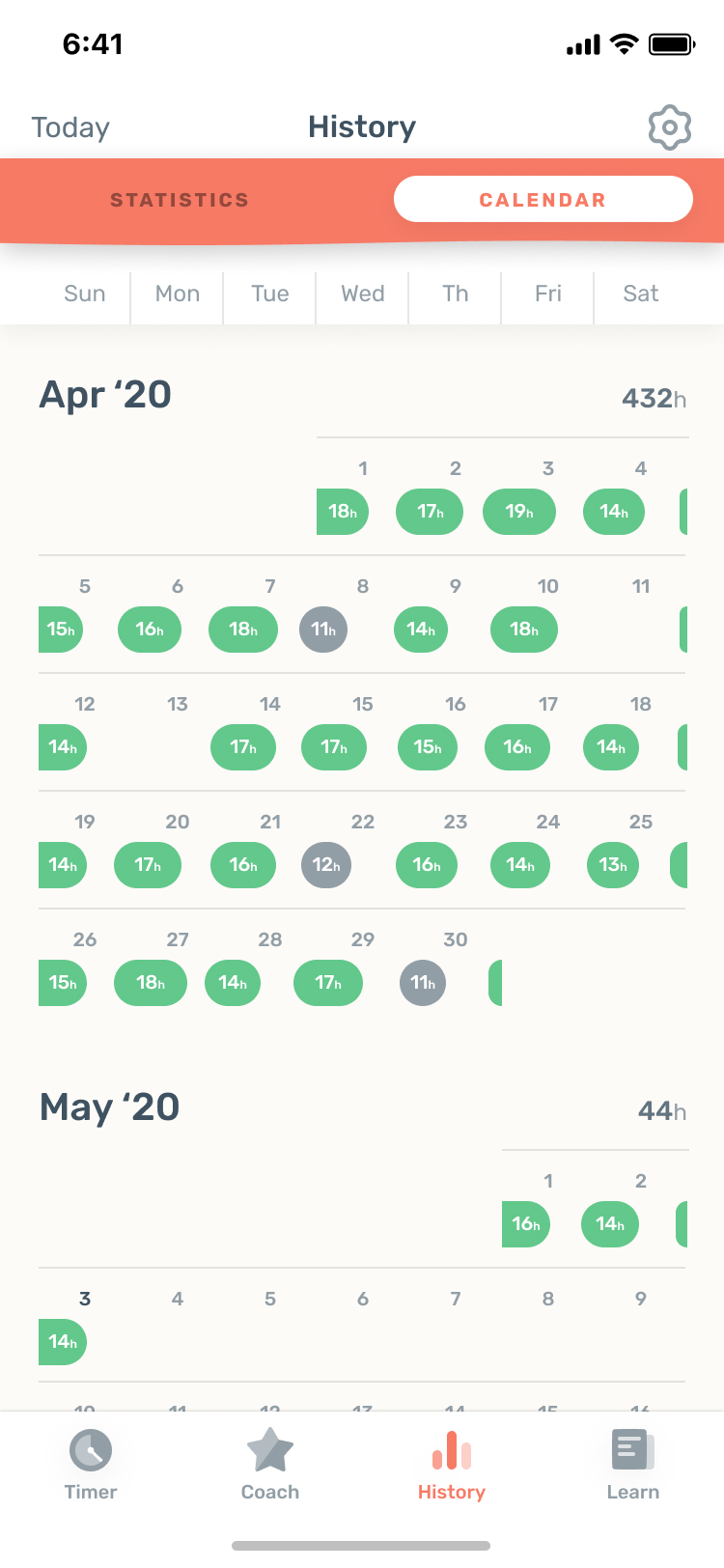Jump to Today
The height and width of the screenshot is (1568, 724).
coord(70,126)
